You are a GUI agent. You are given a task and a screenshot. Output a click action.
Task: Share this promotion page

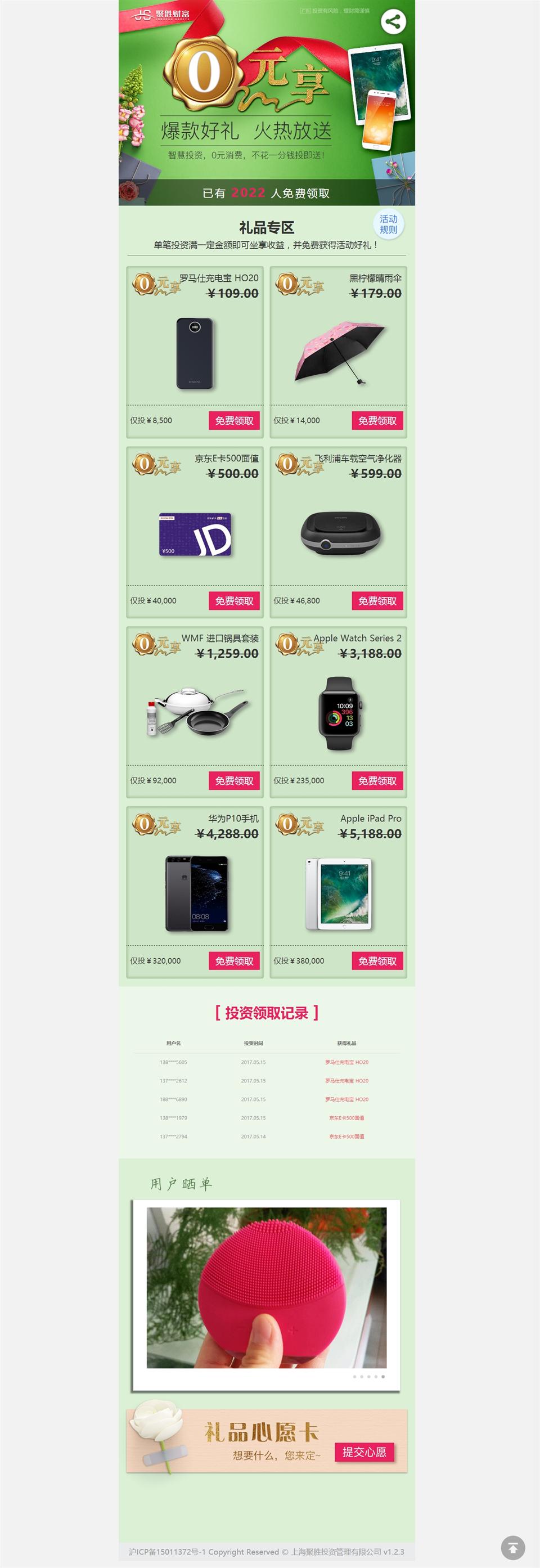[393, 22]
